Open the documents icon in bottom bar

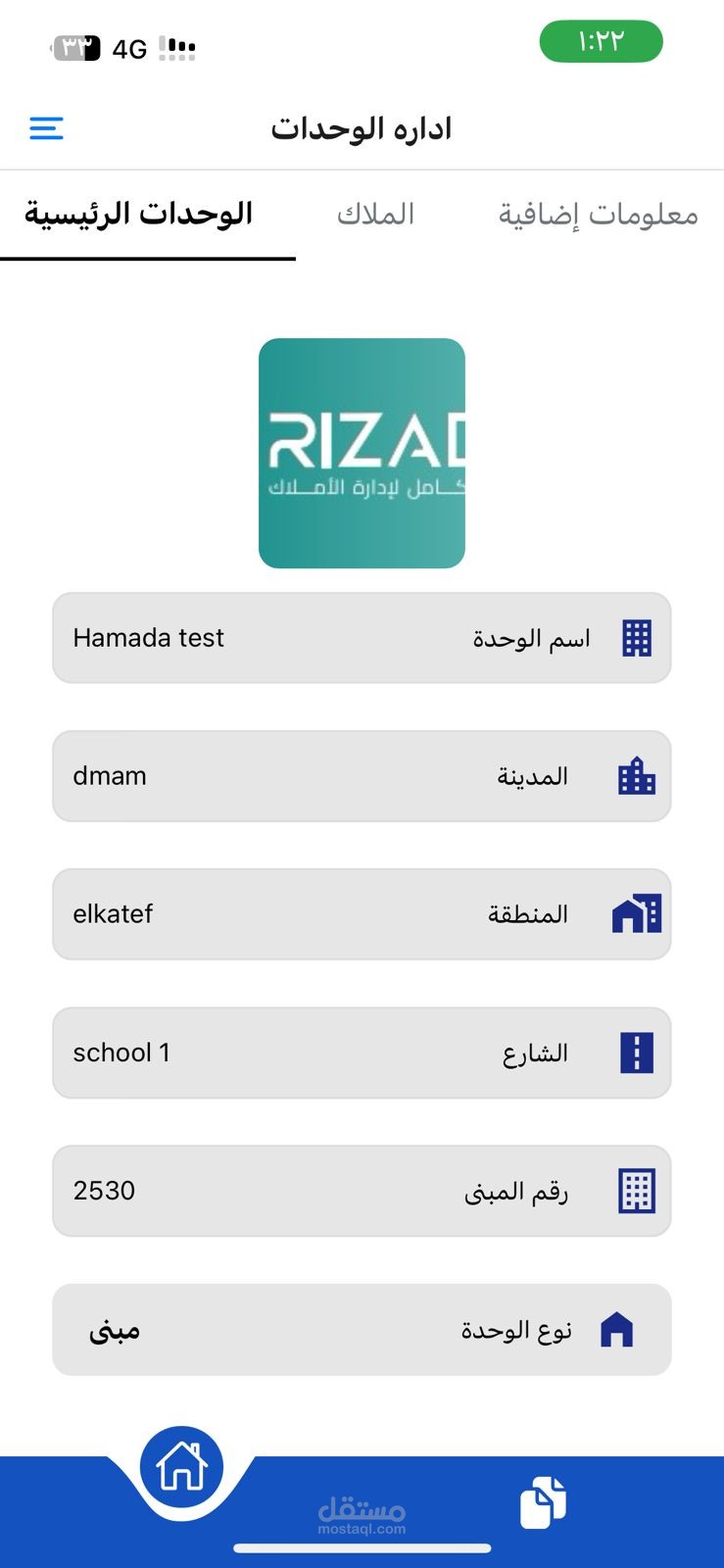tap(543, 1501)
